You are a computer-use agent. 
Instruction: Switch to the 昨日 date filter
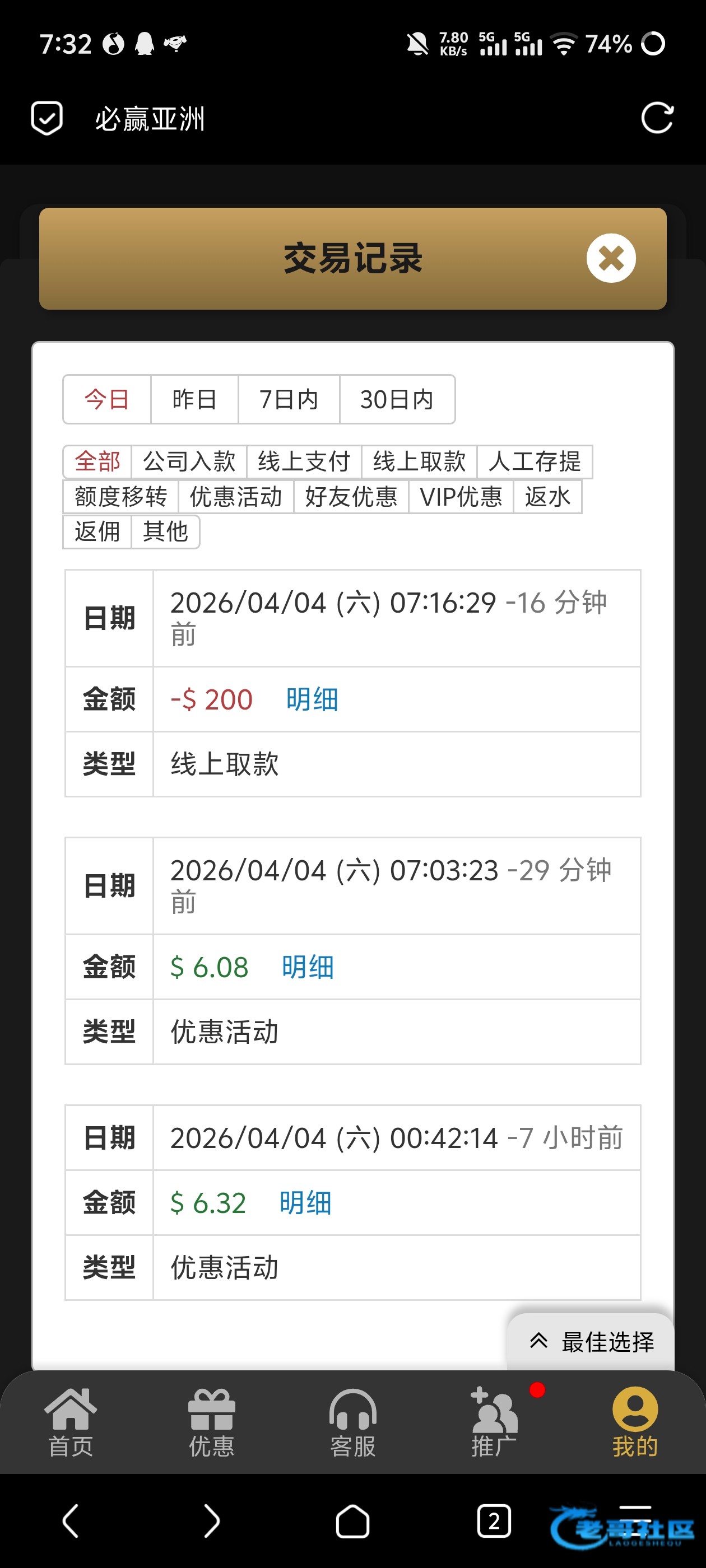point(194,399)
